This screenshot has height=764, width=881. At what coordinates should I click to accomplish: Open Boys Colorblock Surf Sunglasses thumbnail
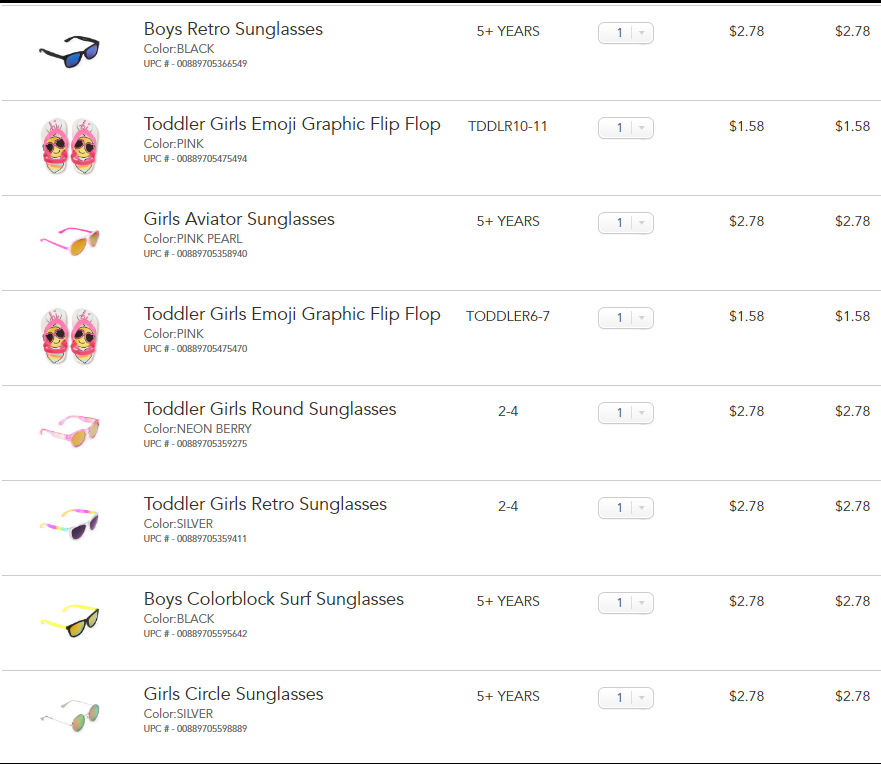(69, 620)
